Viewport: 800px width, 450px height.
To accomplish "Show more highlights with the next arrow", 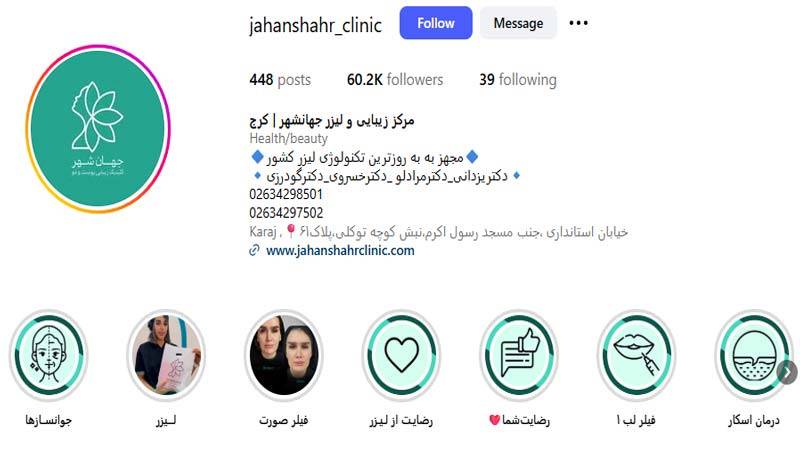I will tap(788, 372).
